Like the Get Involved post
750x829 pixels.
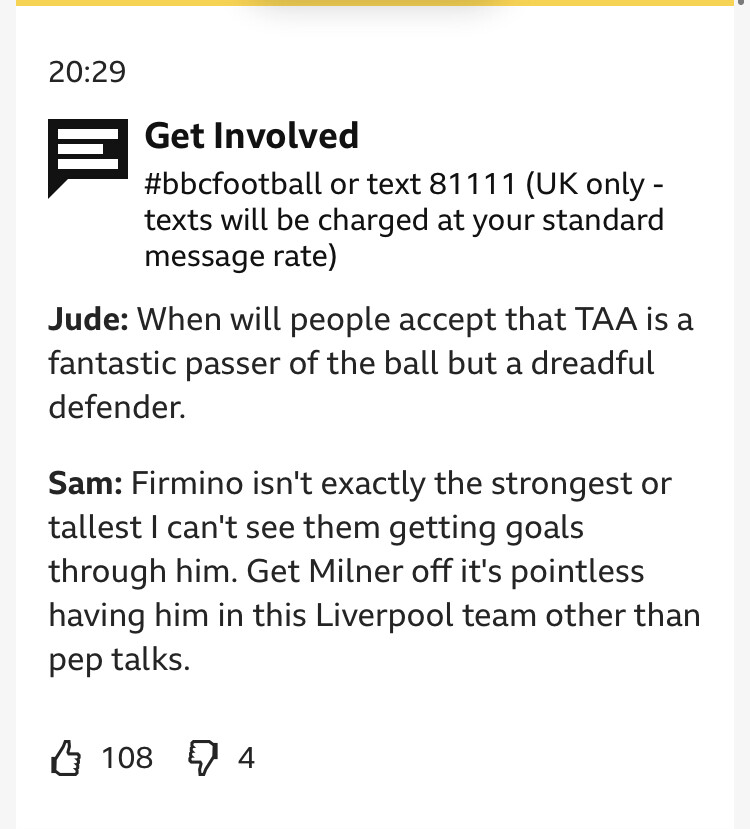coord(66,757)
